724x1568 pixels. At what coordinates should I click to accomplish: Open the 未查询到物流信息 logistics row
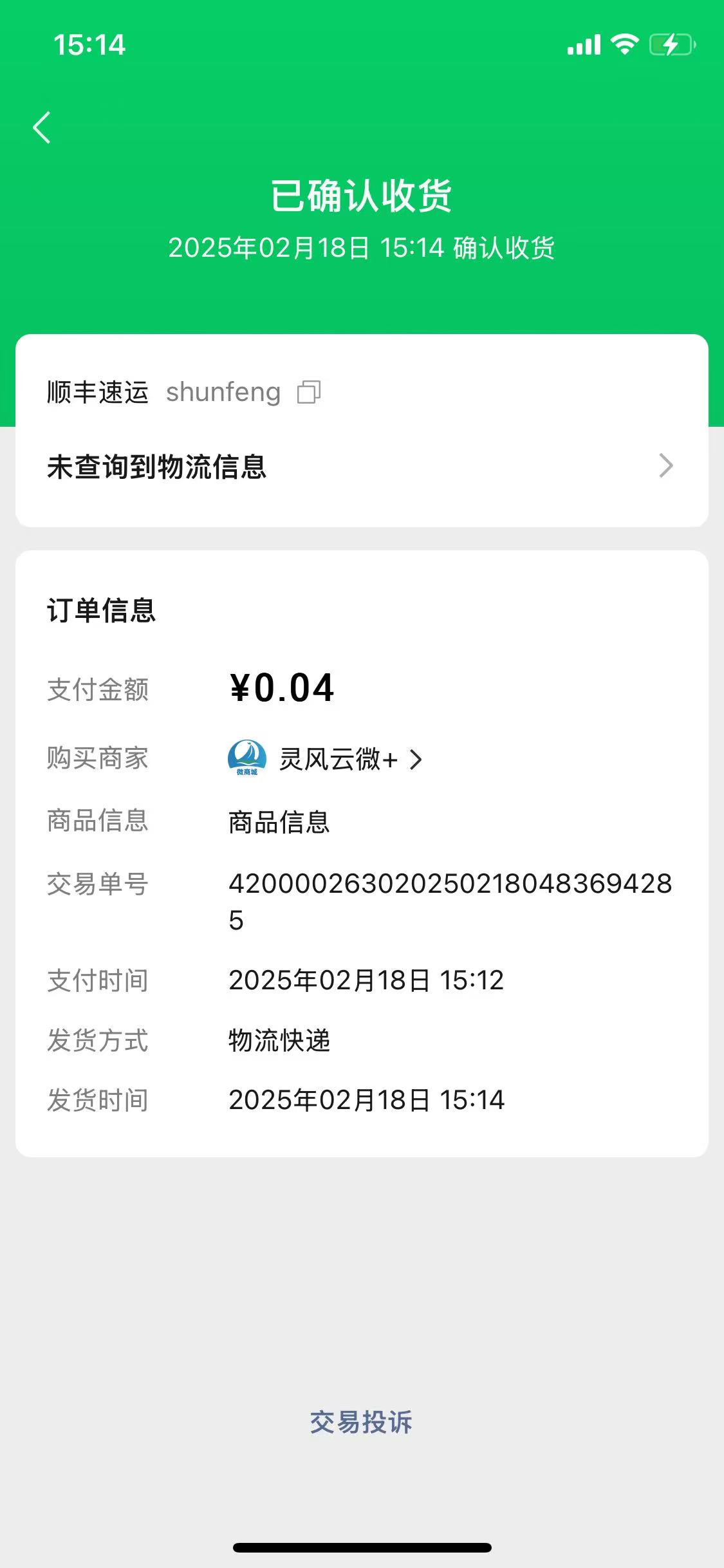(360, 466)
